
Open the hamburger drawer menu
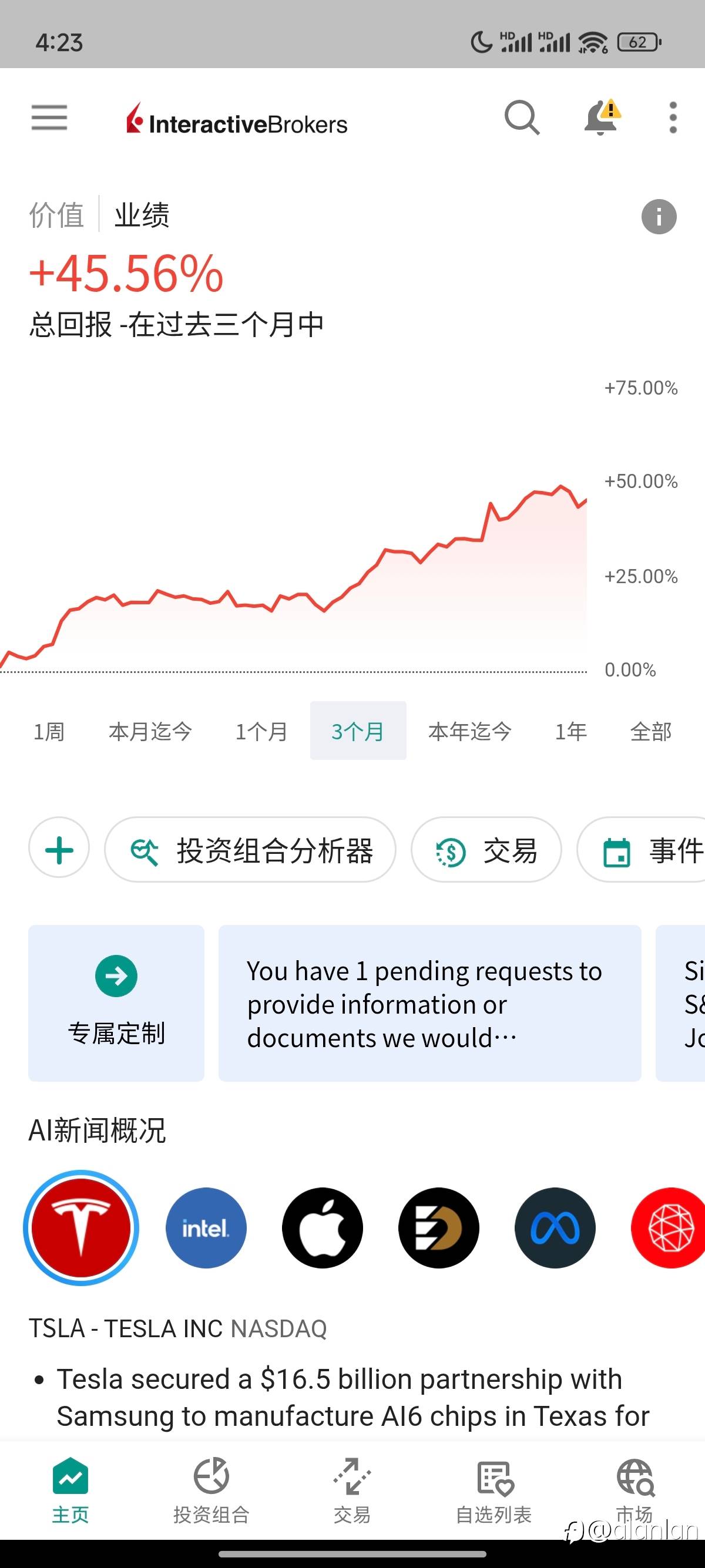pyautogui.click(x=49, y=117)
